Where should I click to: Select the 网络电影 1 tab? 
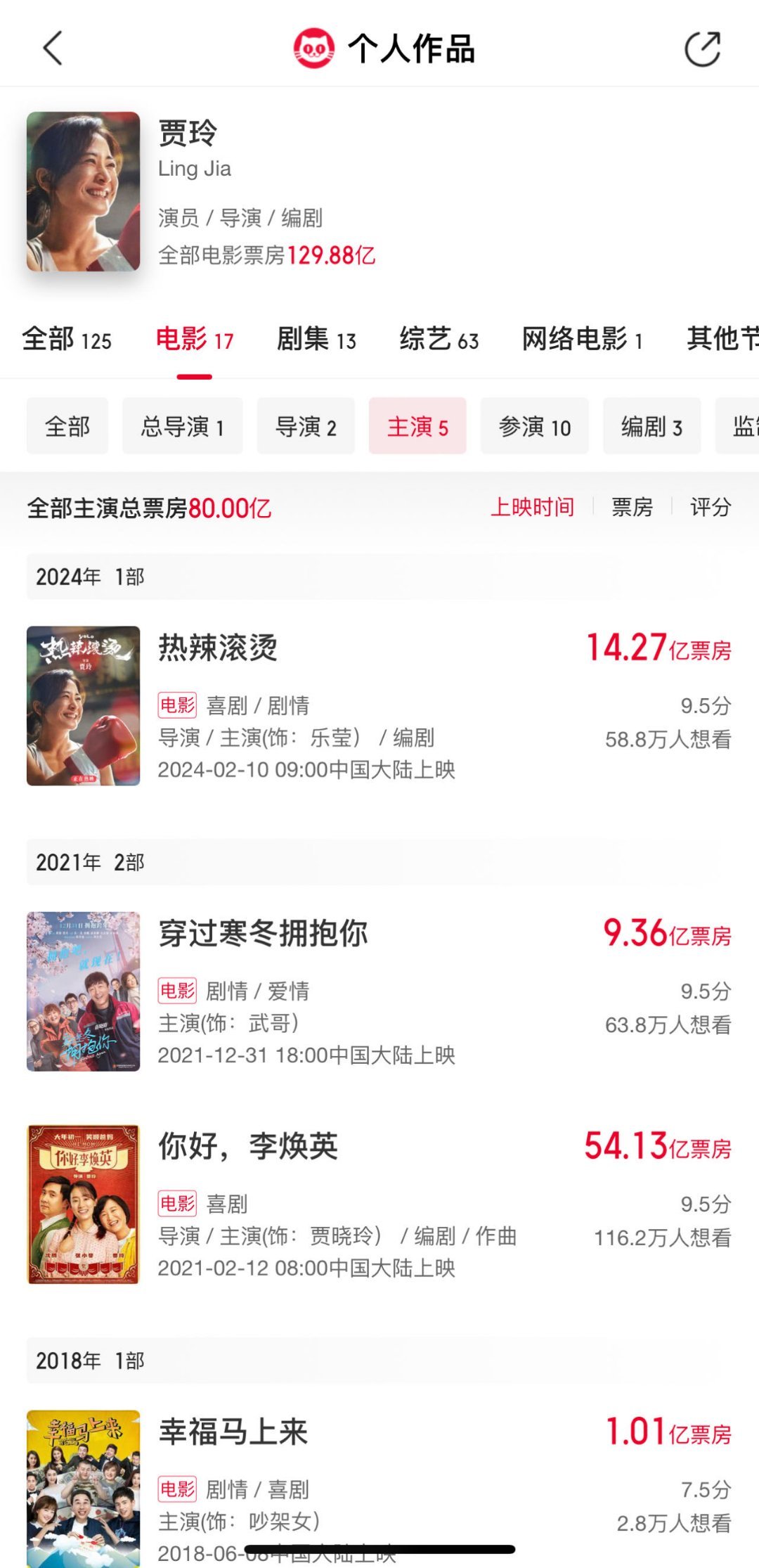582,340
